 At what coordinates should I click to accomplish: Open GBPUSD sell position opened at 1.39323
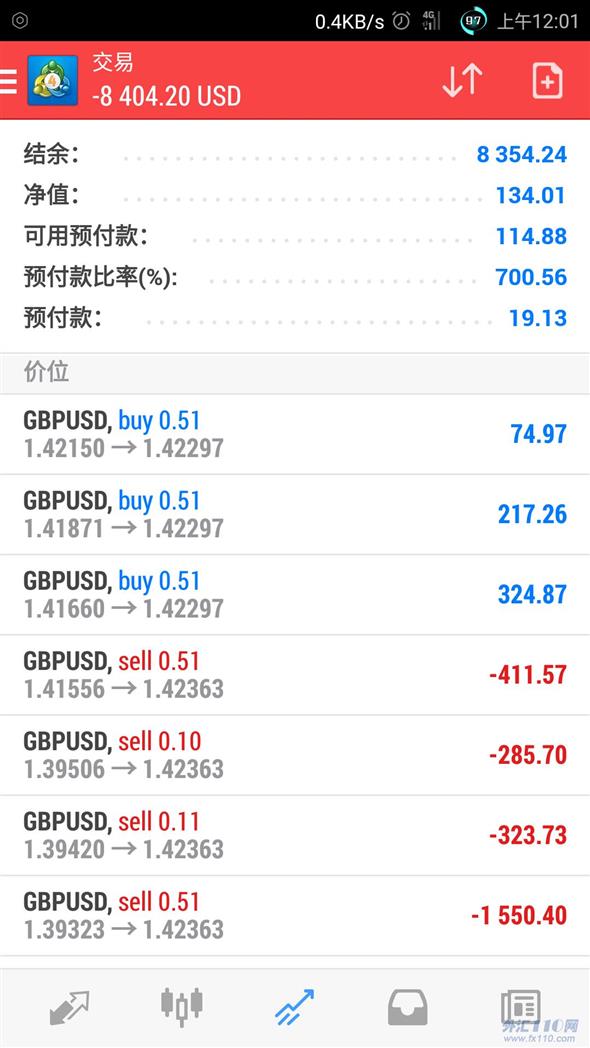[295, 916]
